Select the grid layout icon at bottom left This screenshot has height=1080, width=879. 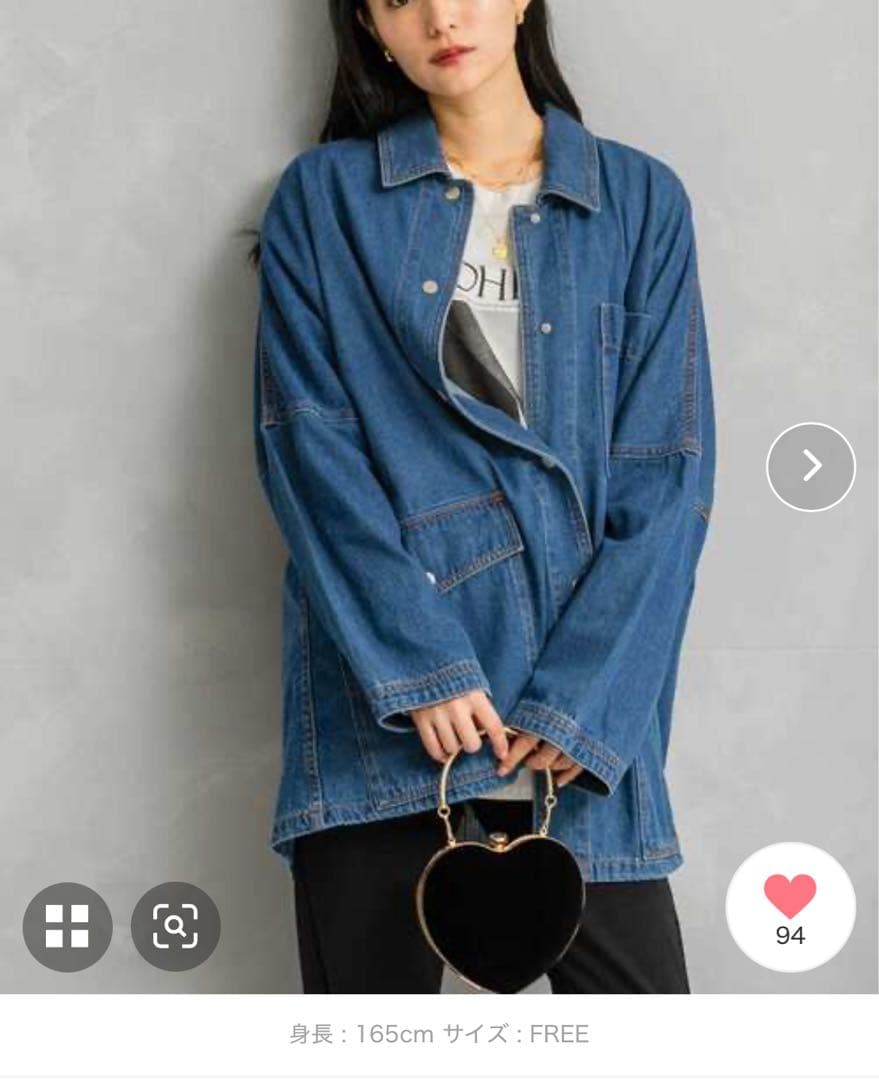68,928
